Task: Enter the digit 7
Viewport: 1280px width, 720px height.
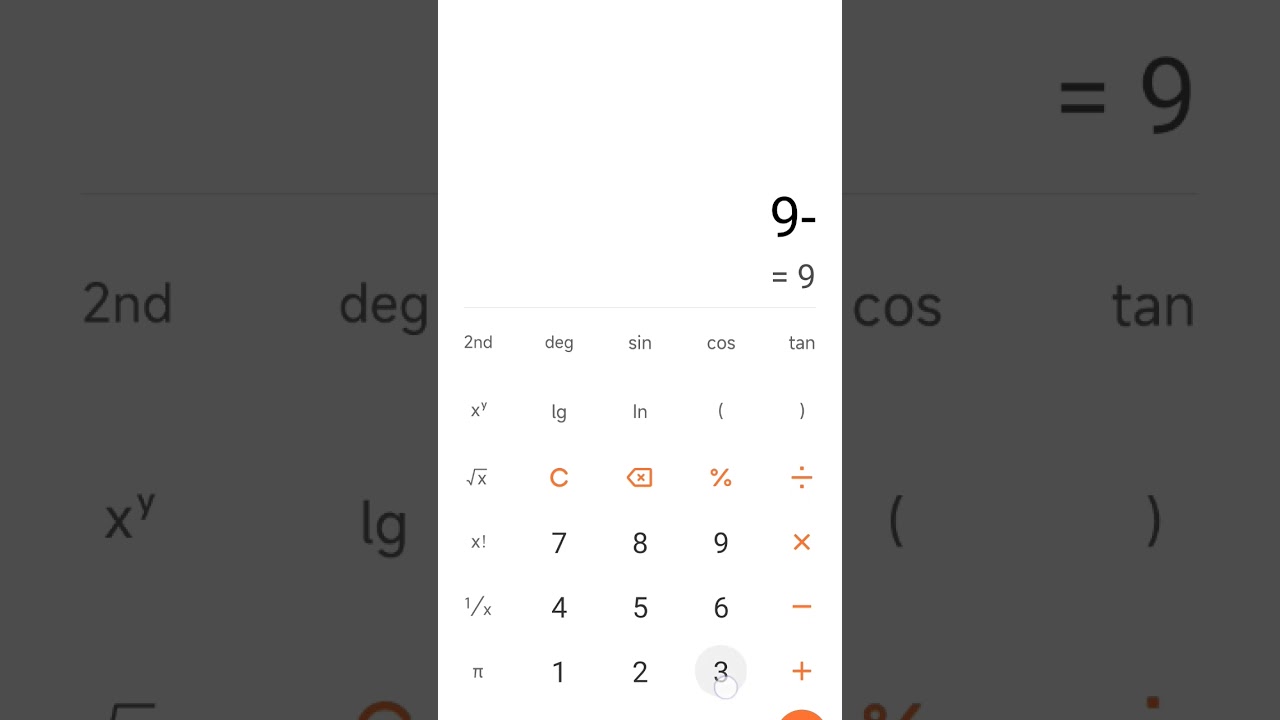Action: [559, 543]
